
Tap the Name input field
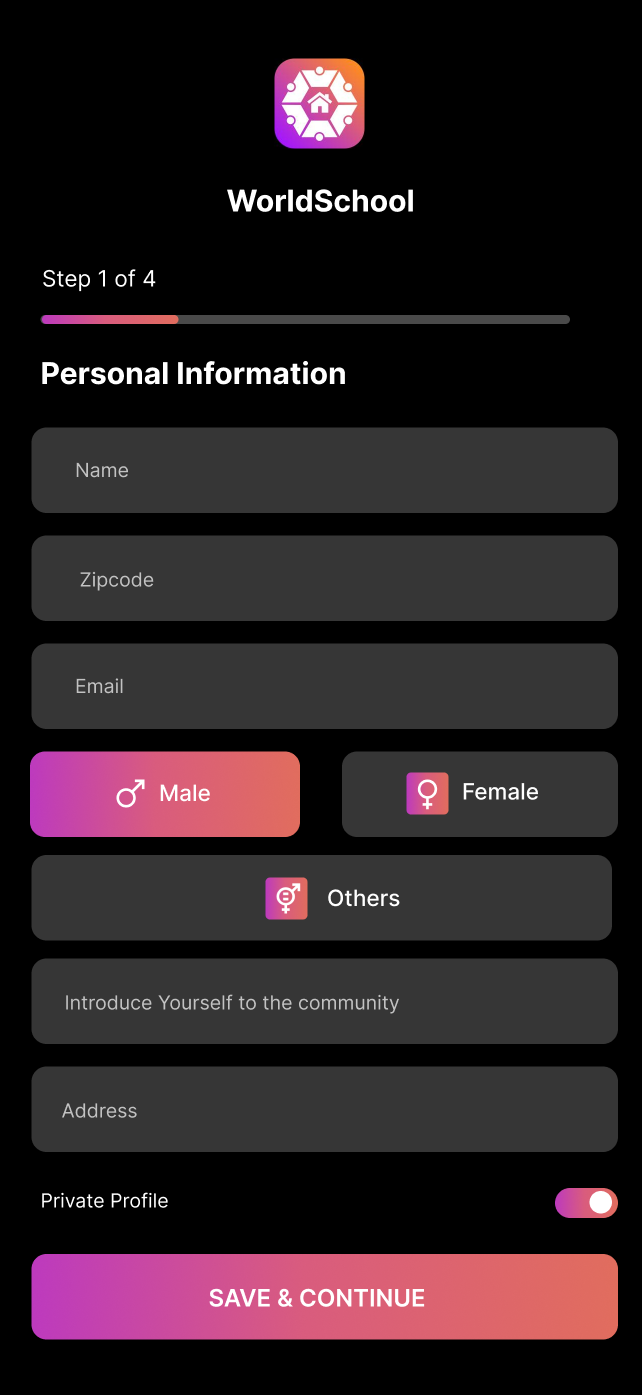click(x=324, y=470)
